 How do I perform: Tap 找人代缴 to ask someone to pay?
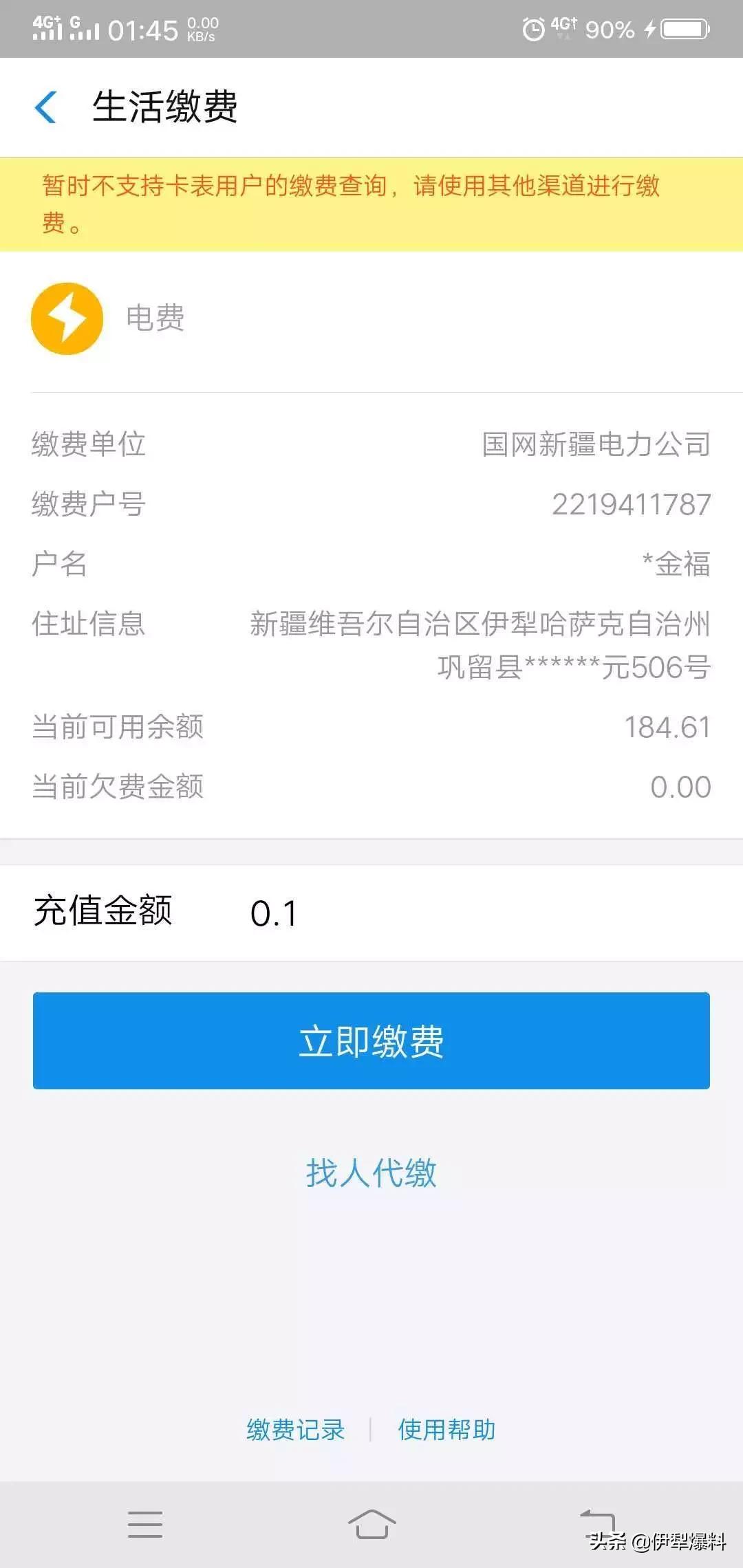[371, 1173]
